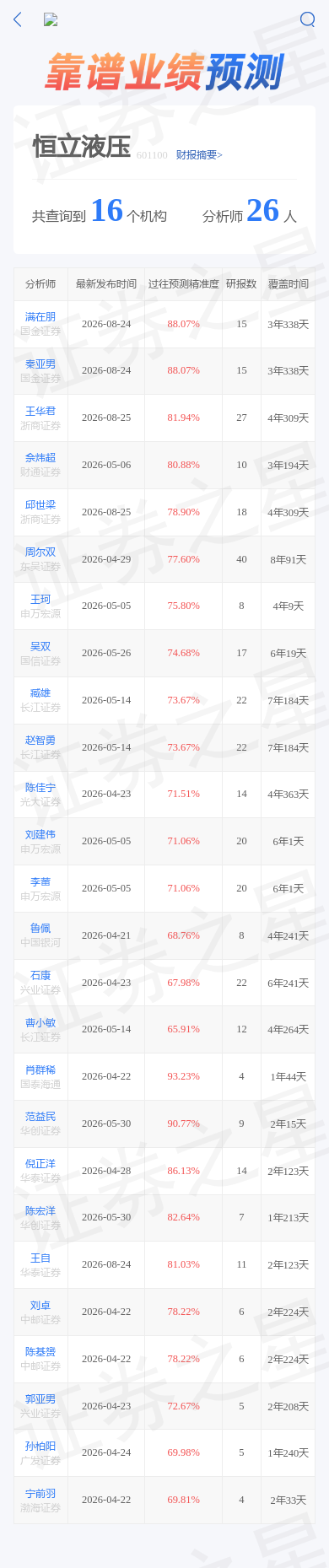View analyst 刘建伟's details

pyautogui.click(x=40, y=834)
